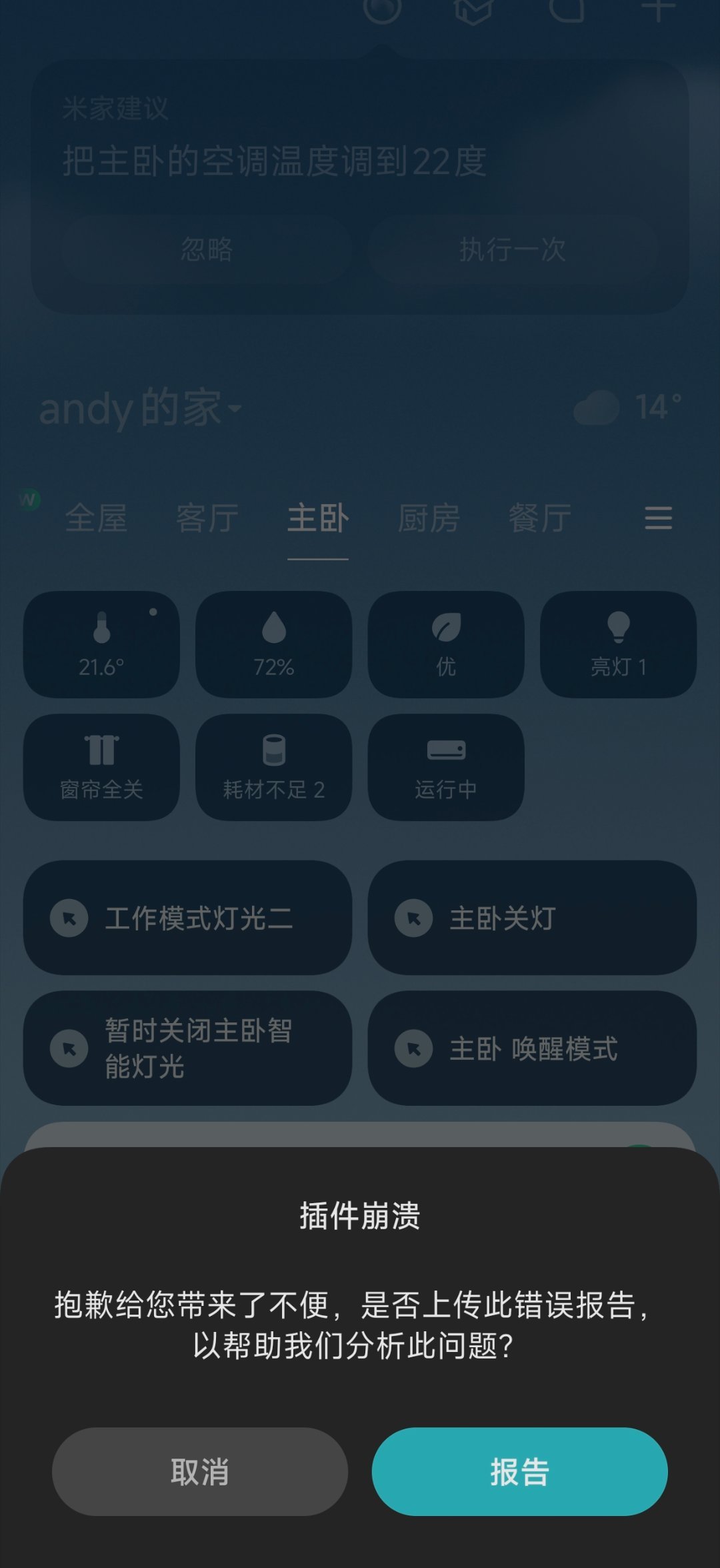720x1568 pixels.
Task: Tap the speaker card labeled 耗材不足 2
Action: [x=273, y=767]
